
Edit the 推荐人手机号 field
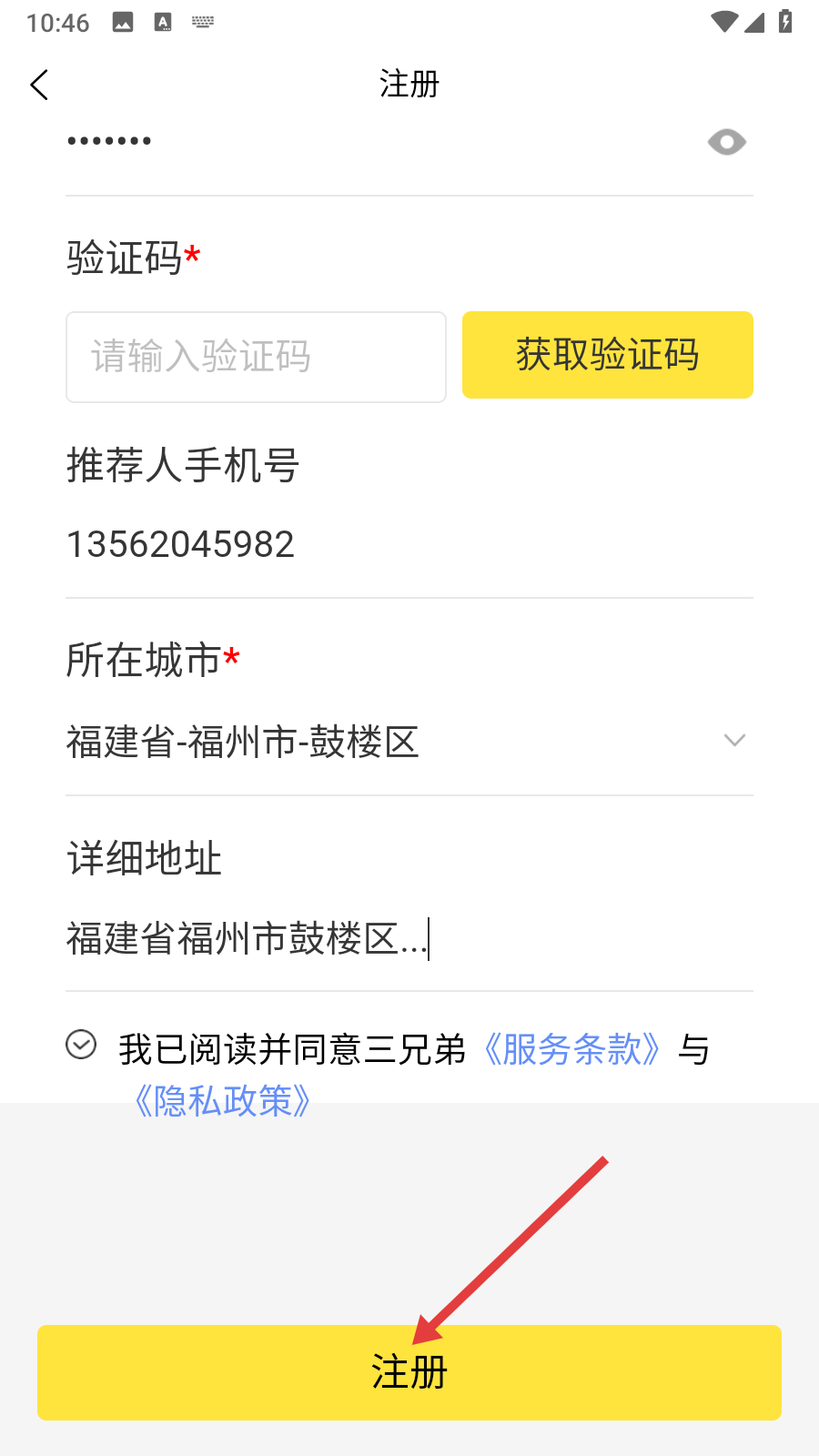(409, 544)
